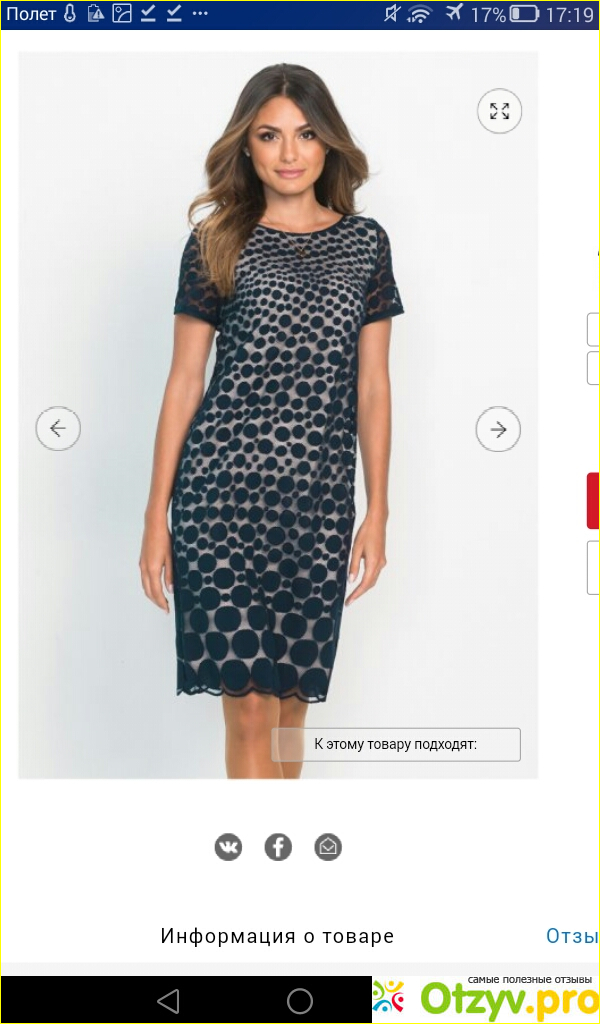Show the next product photo

tap(498, 429)
